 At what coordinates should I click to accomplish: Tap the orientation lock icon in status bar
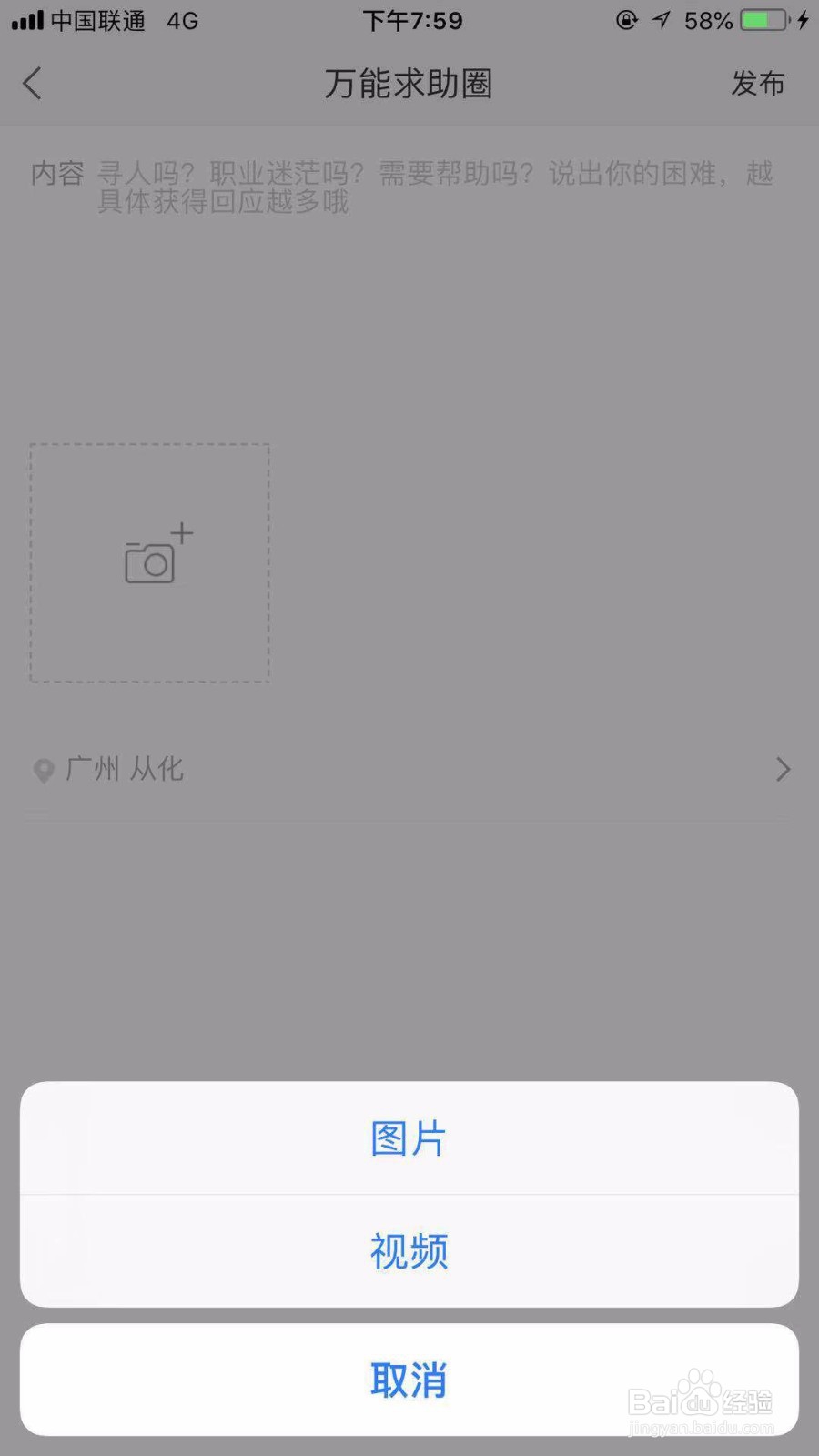point(627,20)
